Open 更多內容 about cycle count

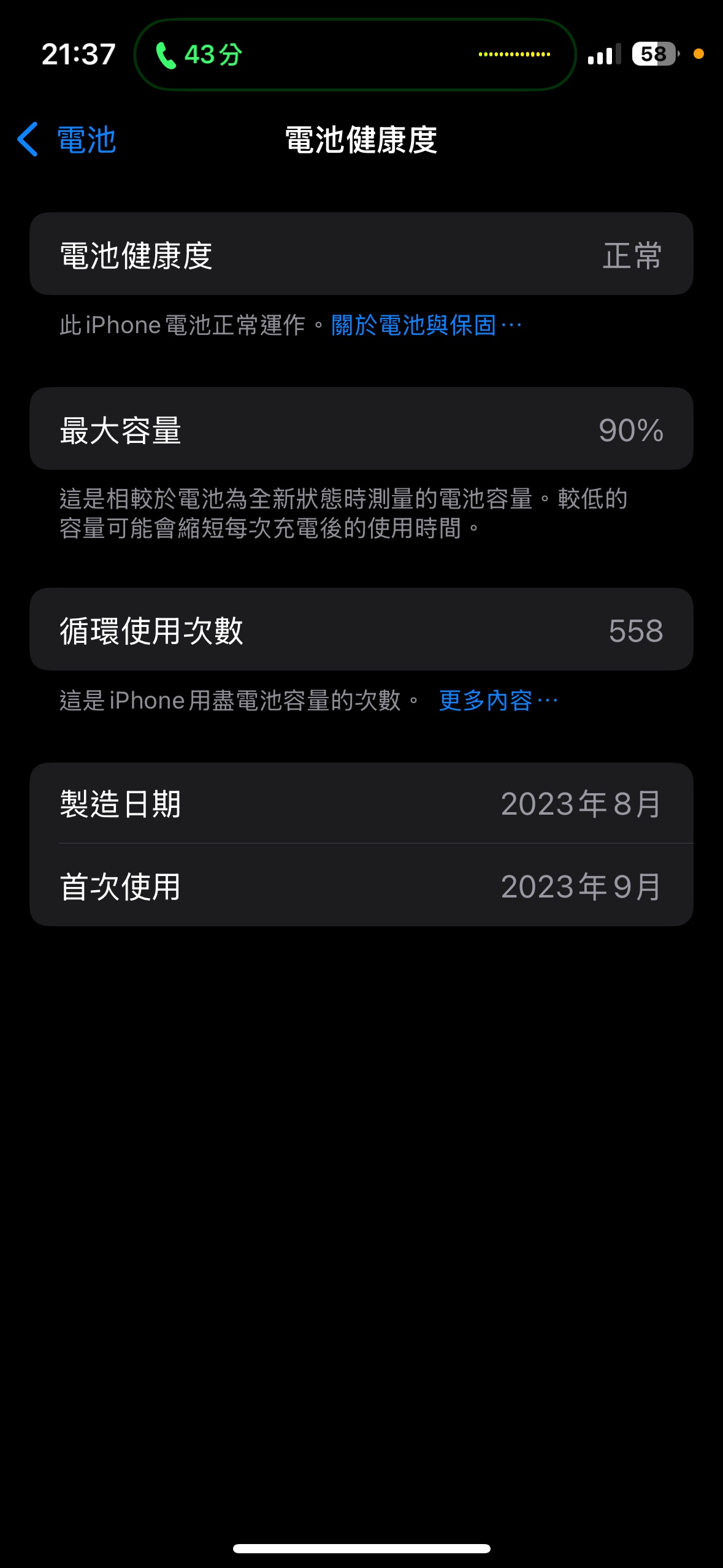click(497, 700)
